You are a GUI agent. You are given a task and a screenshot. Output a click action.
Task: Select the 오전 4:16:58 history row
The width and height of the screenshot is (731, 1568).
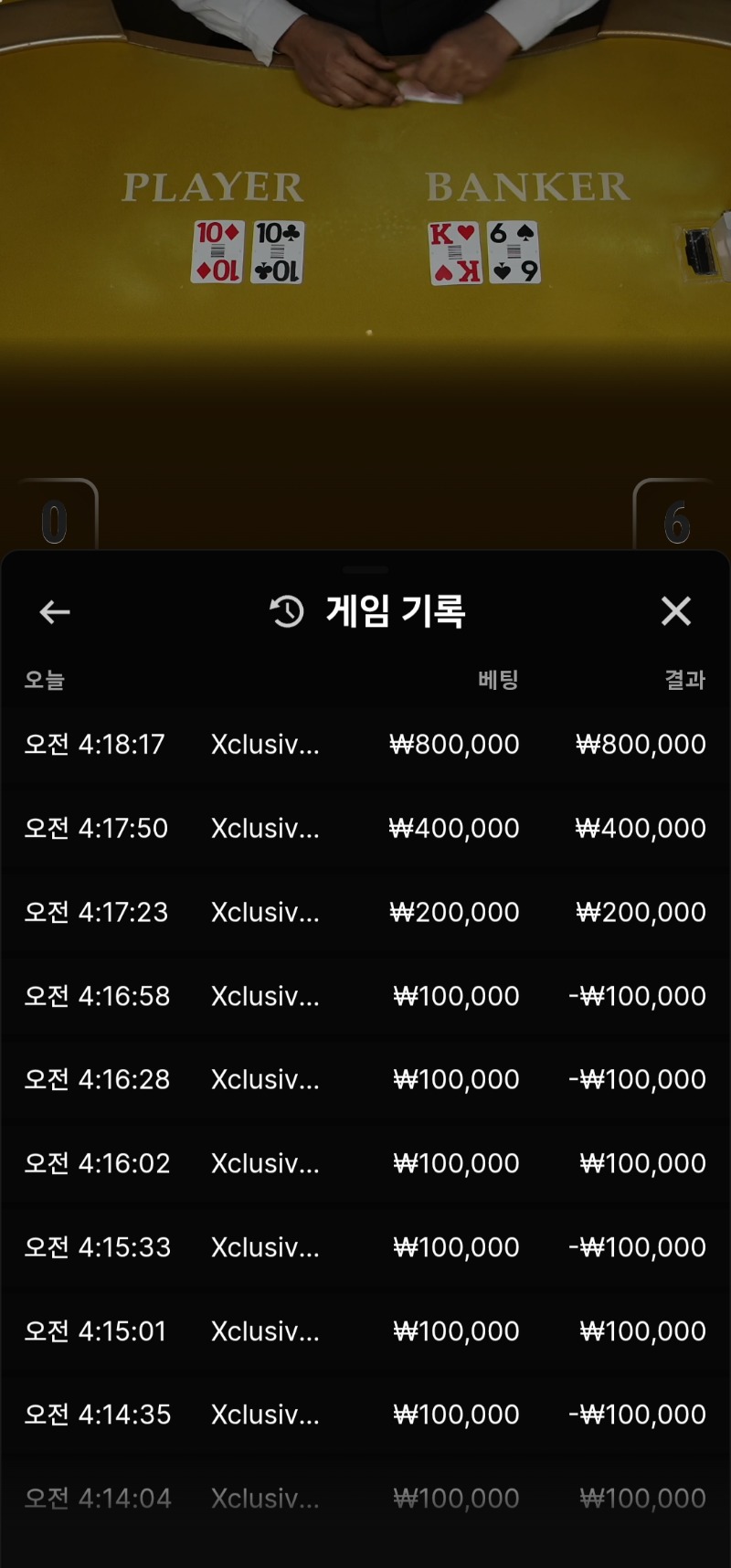point(365,996)
